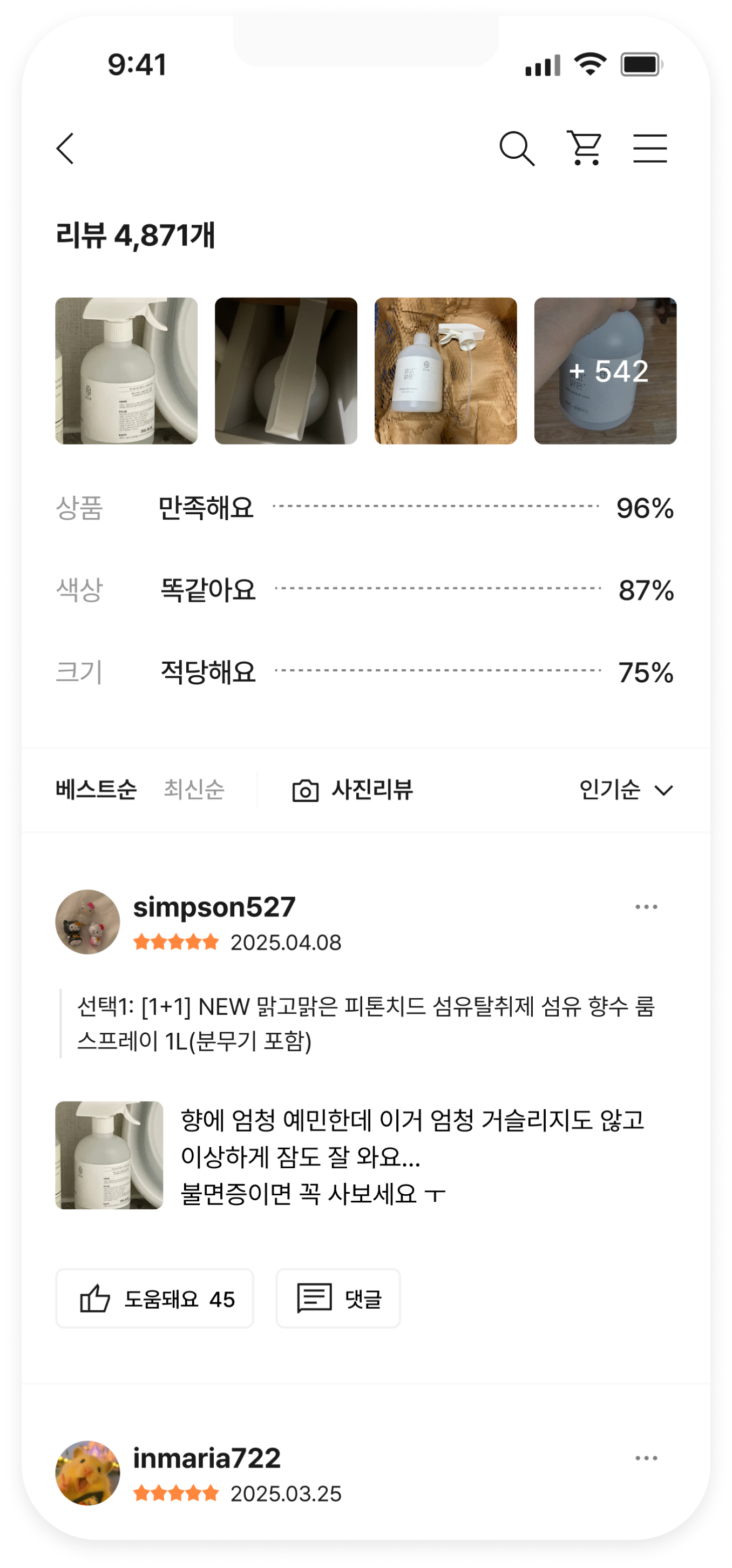The image size is (732, 1568).
Task: Open 댓글 comments on simpson527's review
Action: pos(338,1298)
